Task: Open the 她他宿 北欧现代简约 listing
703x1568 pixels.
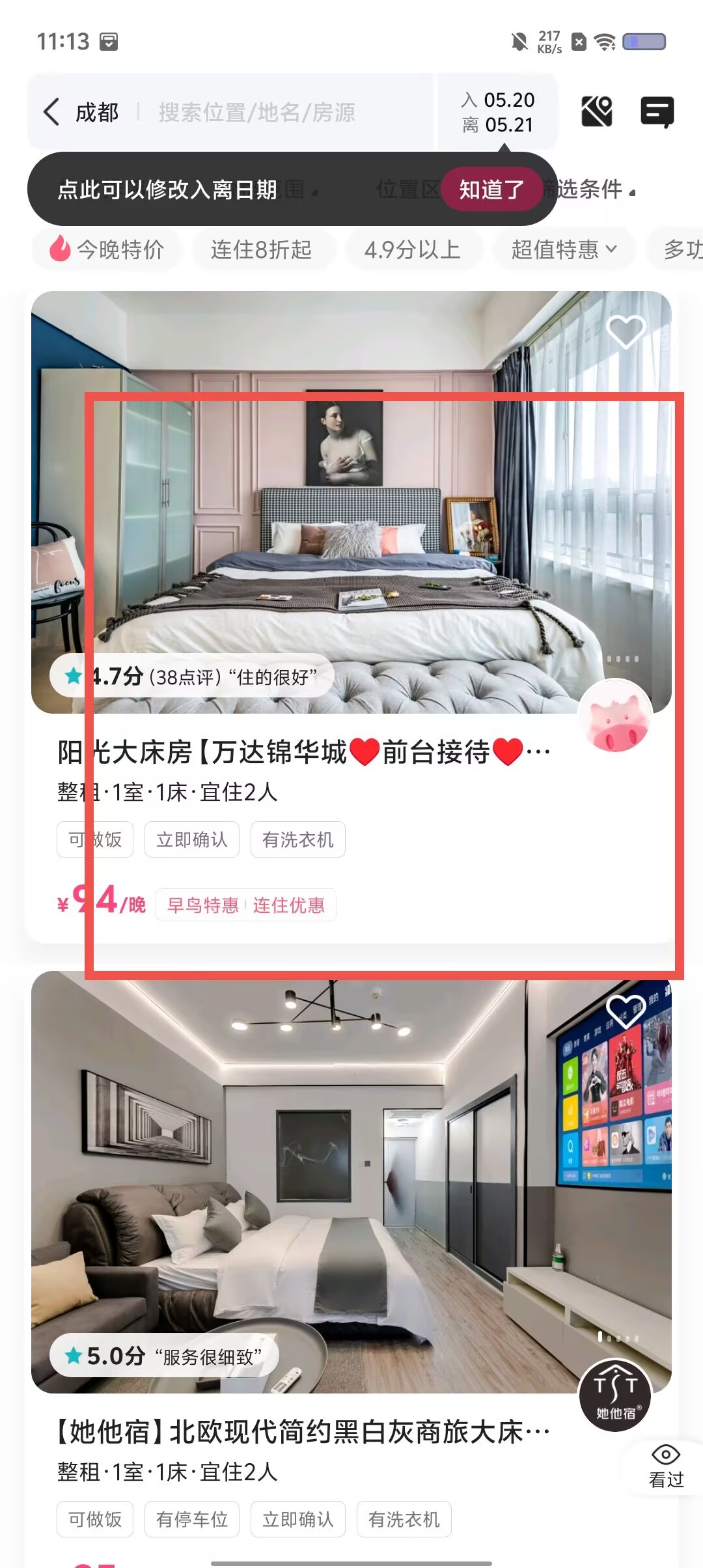Action: pos(303,1432)
